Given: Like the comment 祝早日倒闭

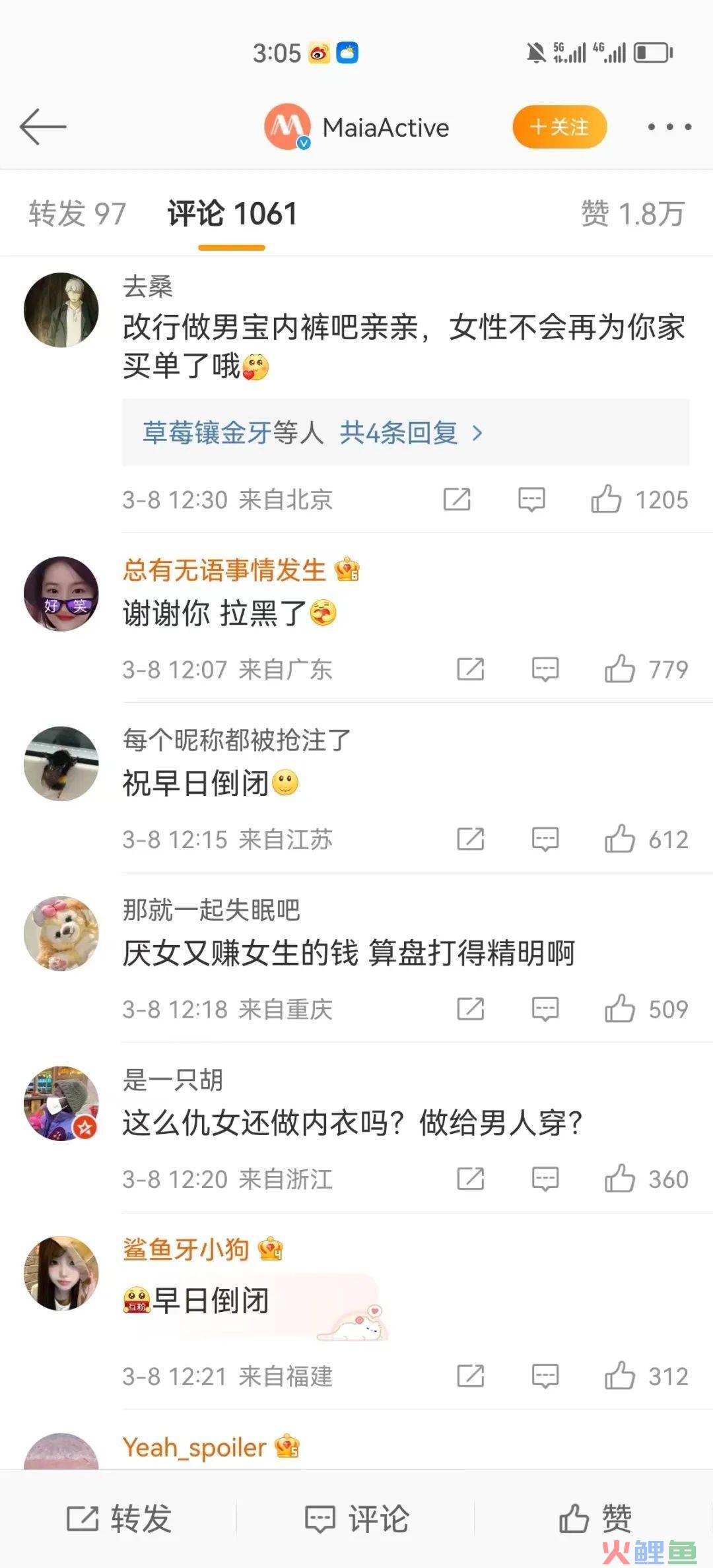Looking at the screenshot, I should [x=619, y=839].
